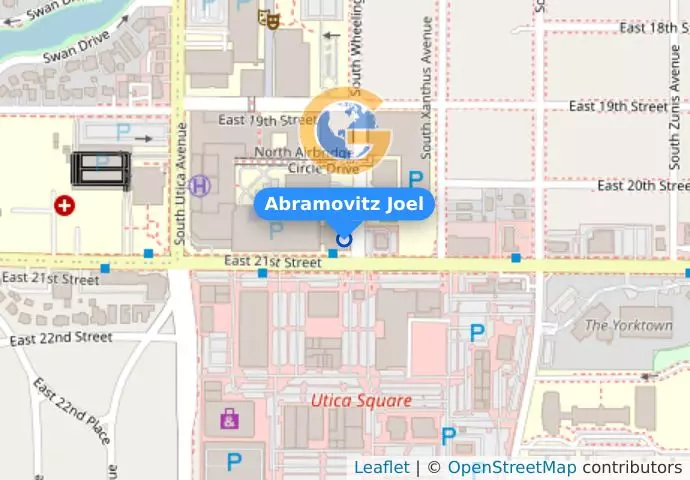Open the Leaflet attribution link
The width and height of the screenshot is (690, 480).
tap(381, 467)
